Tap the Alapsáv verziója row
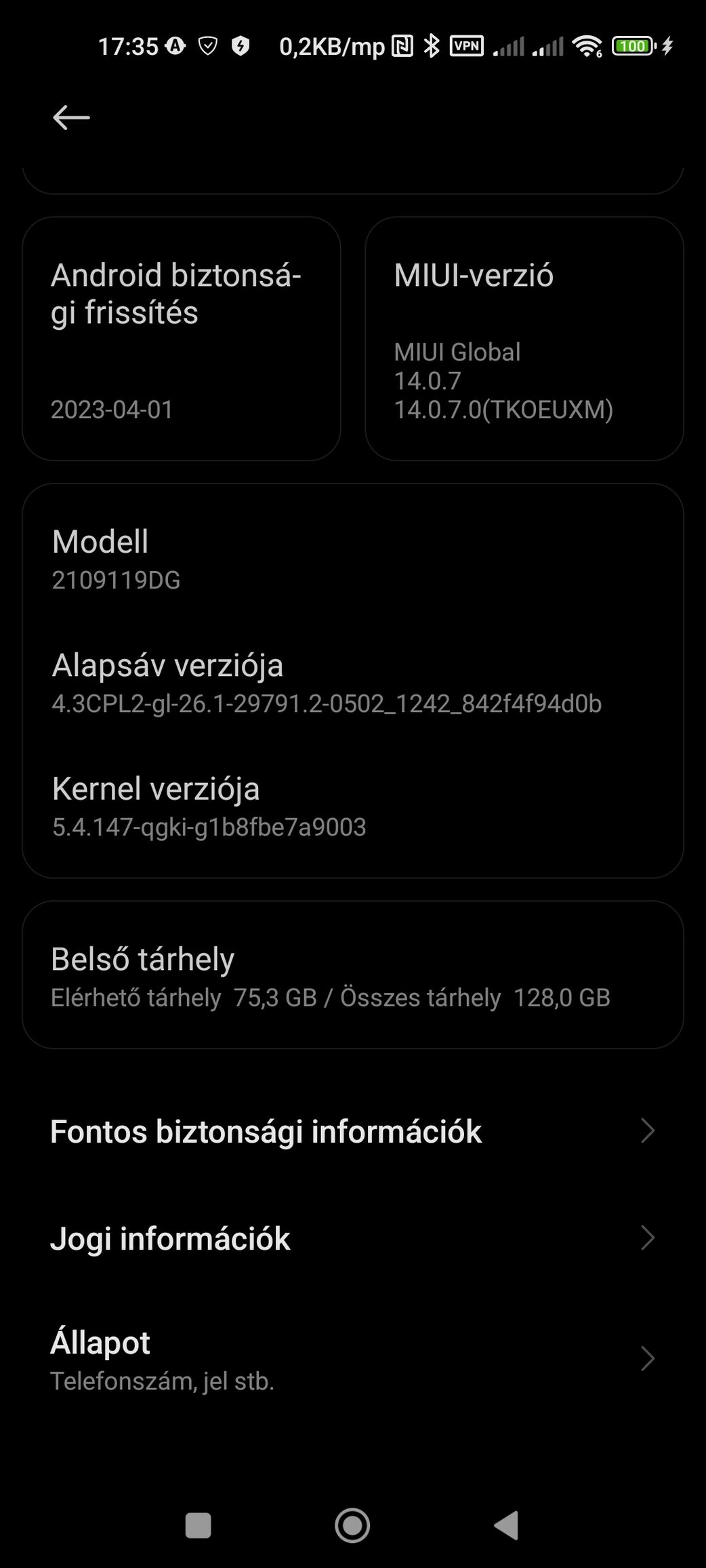Screen dimensions: 706x1568 [353, 683]
